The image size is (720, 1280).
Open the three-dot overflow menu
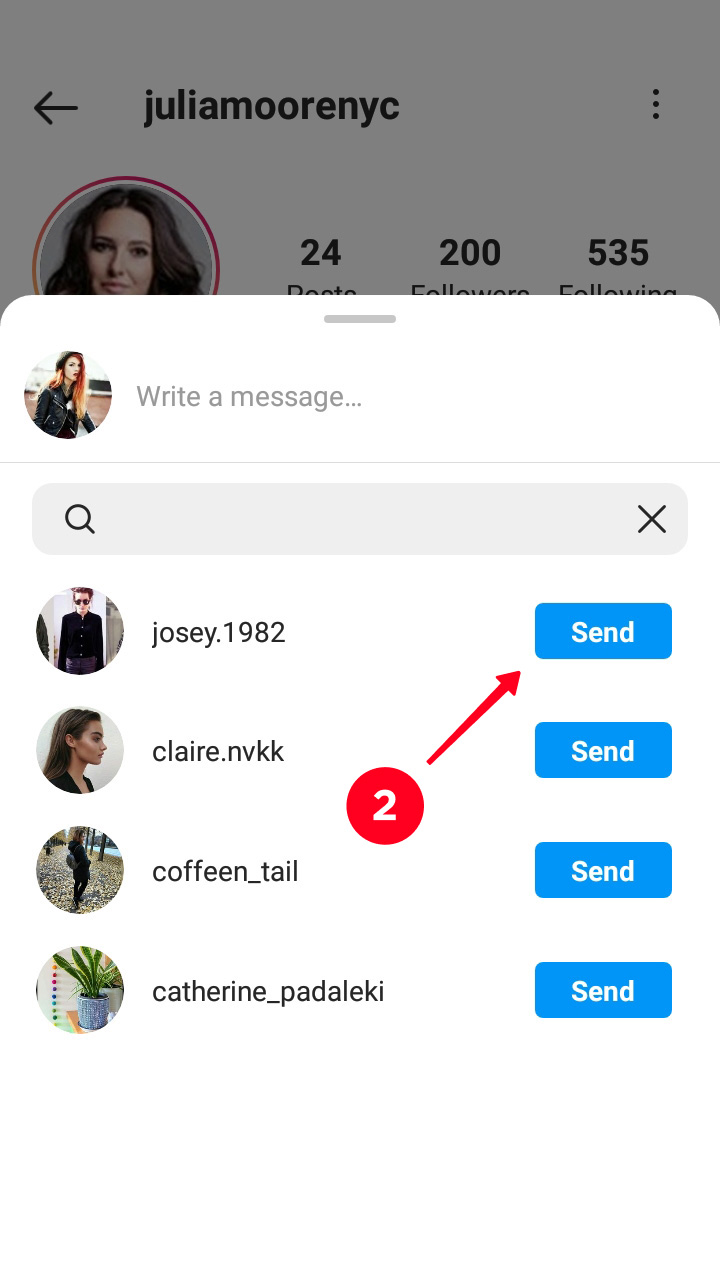coord(656,104)
